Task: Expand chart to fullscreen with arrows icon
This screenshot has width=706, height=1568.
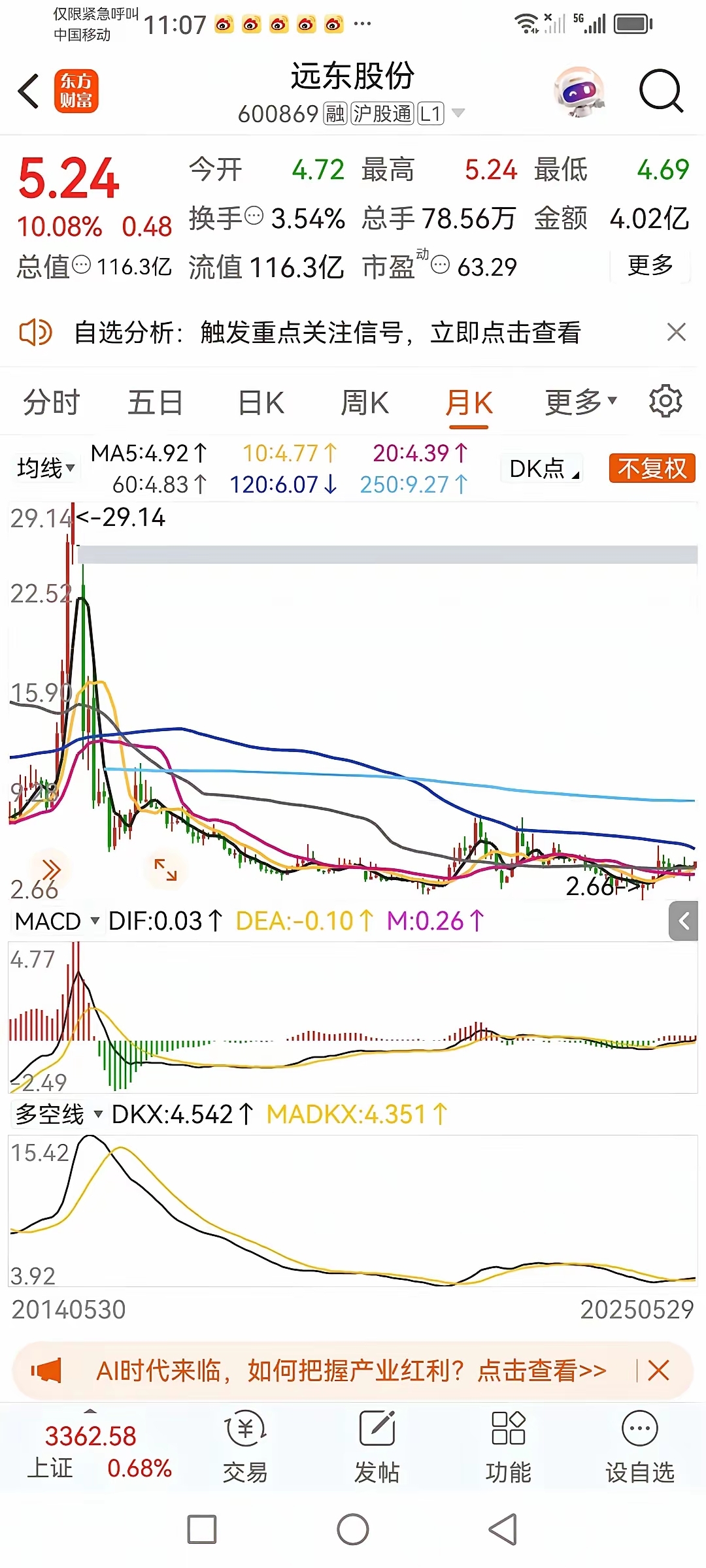Action: click(165, 869)
